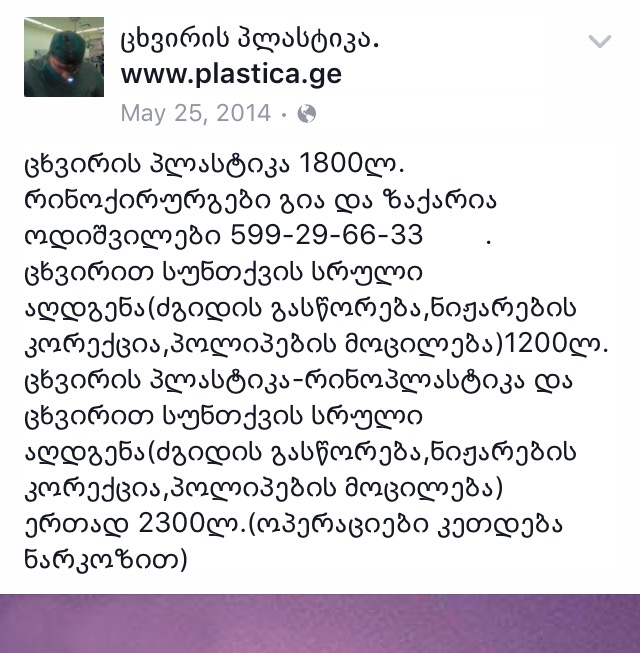Screen dimensions: 640x653
Task: Open the photo attached below the post
Action: pyautogui.click(x=320, y=625)
